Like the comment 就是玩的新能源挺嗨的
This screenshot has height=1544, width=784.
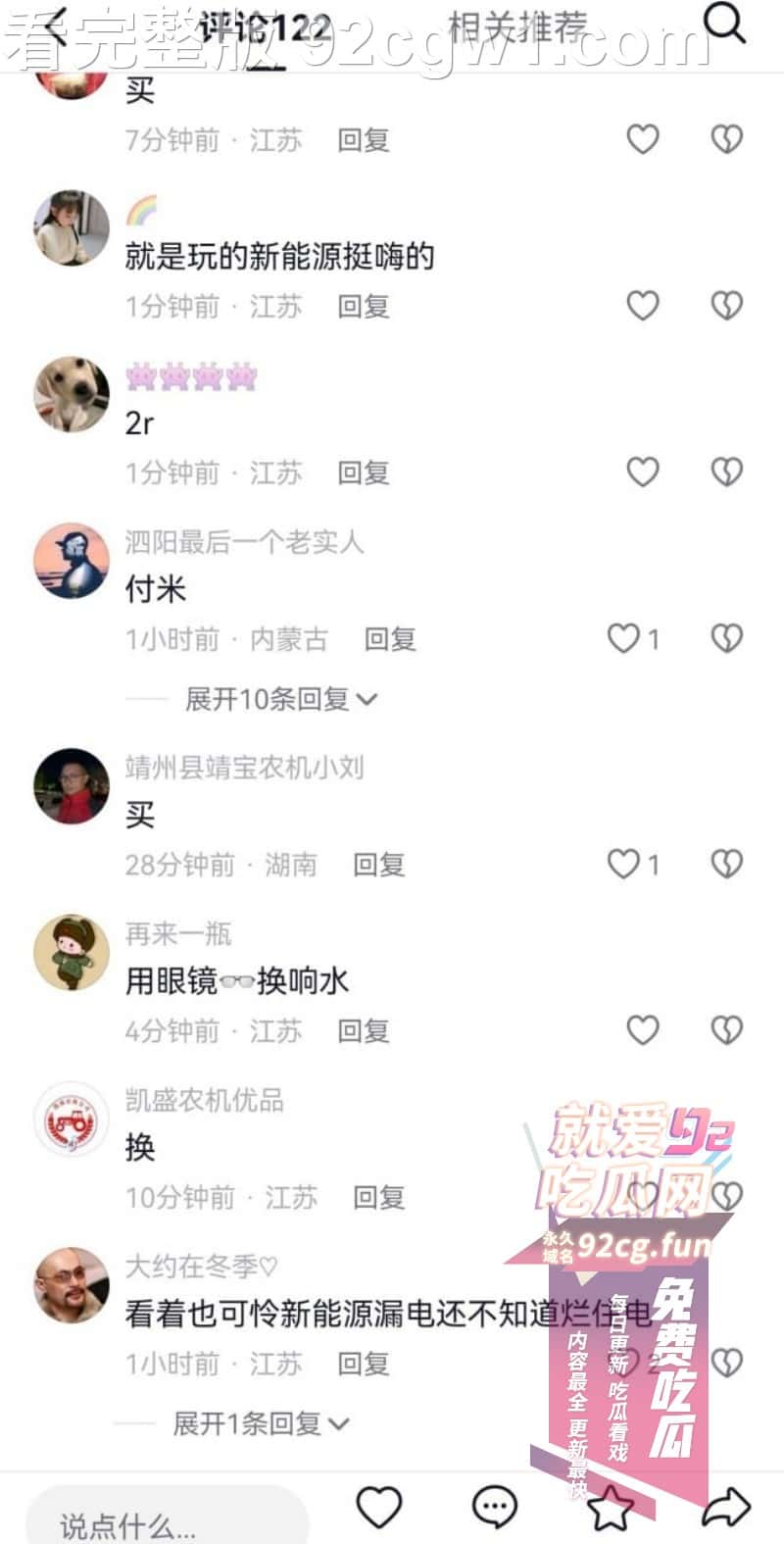tap(643, 306)
